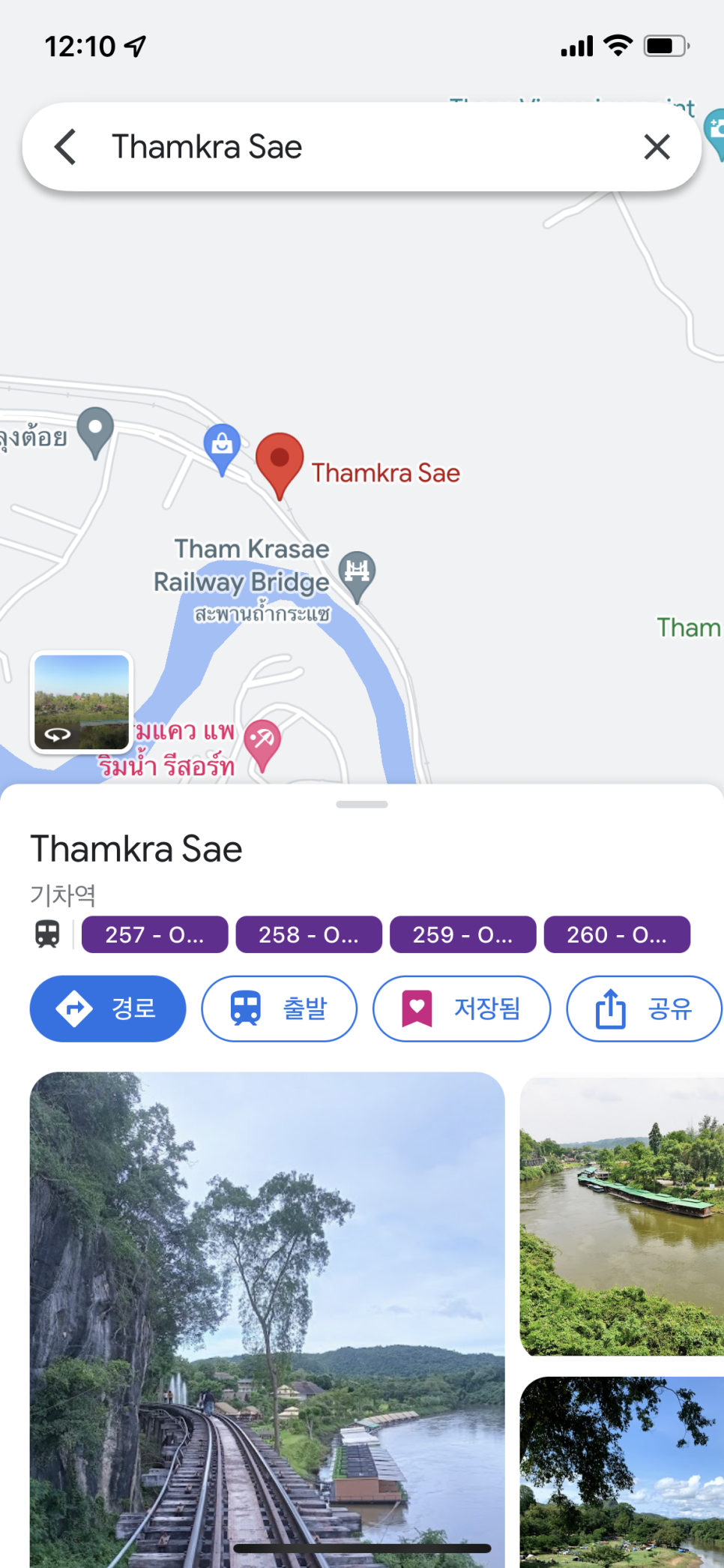
Task: Start transit directions with the 출발 button
Action: (x=279, y=1009)
